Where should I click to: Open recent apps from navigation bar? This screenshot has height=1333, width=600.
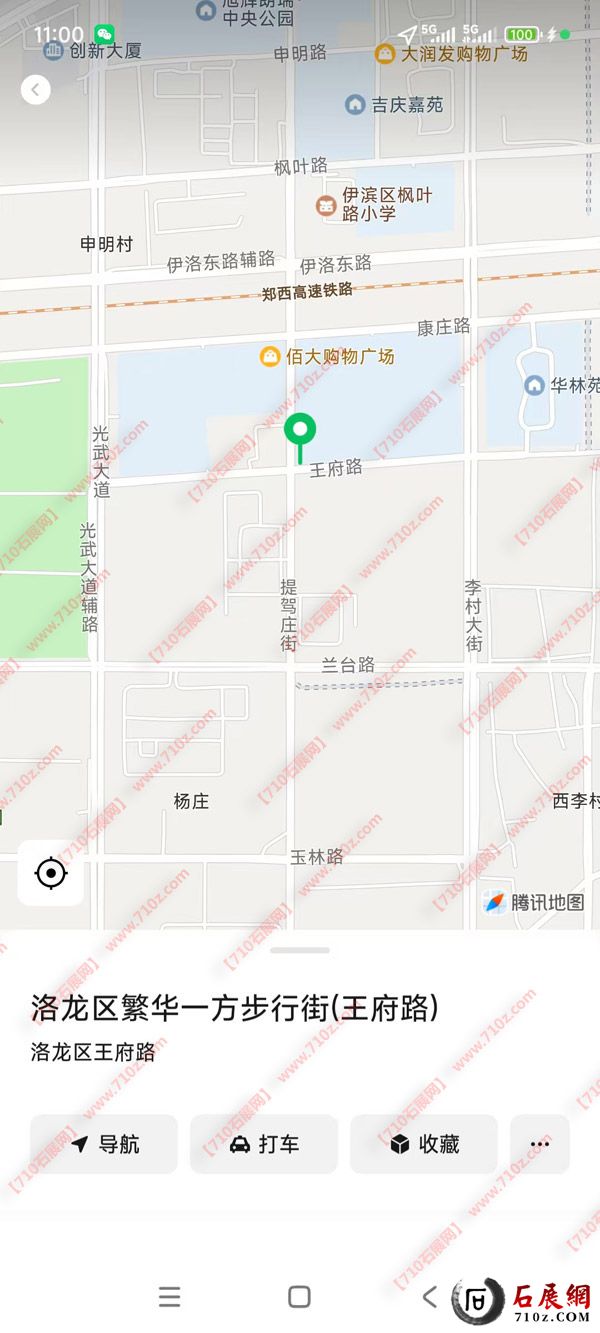click(x=170, y=1297)
